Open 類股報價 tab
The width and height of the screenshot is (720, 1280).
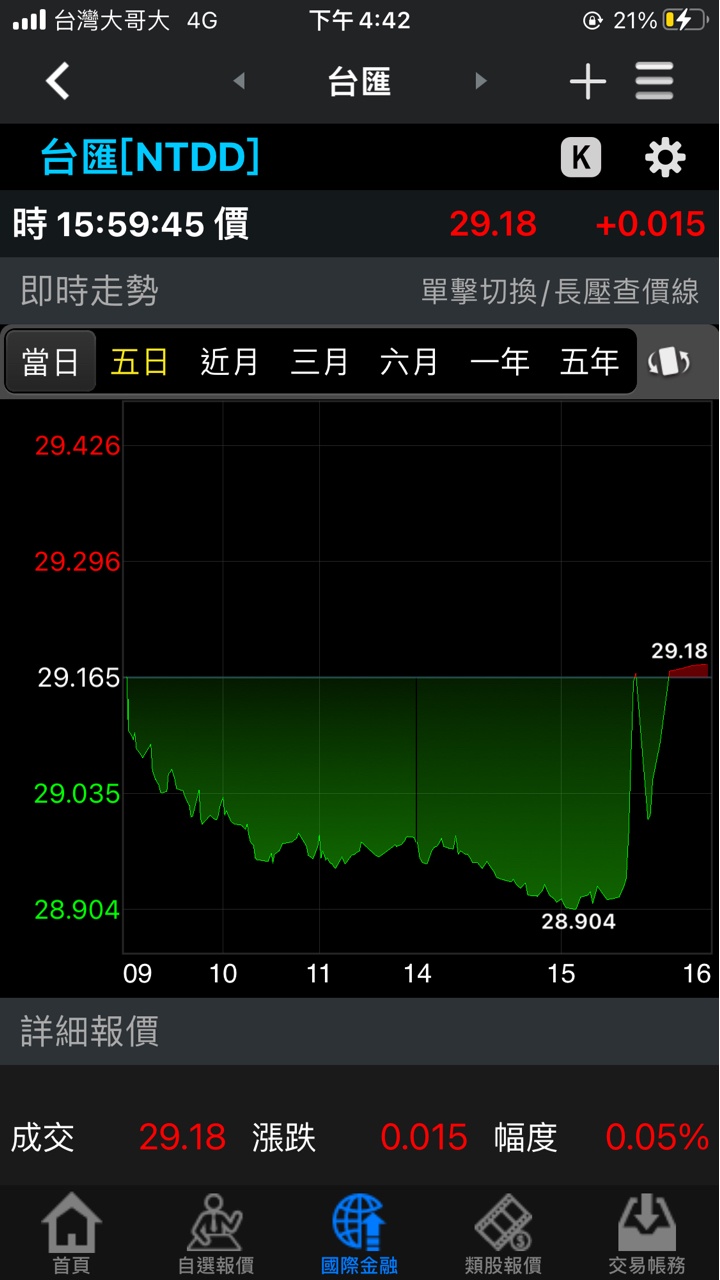[x=504, y=1234]
